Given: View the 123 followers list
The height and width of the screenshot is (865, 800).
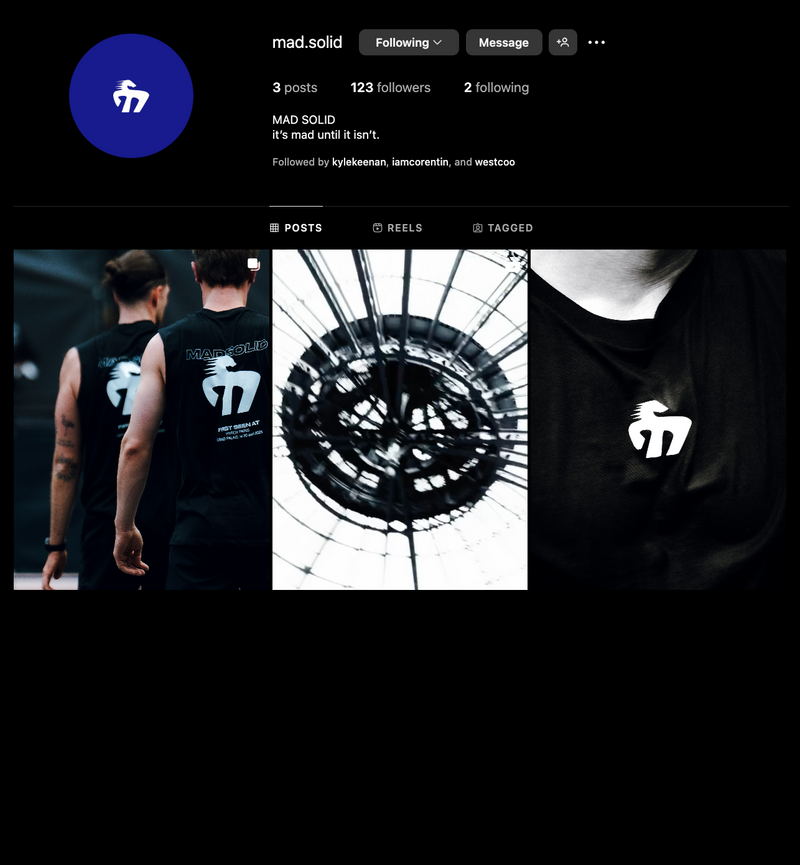Looking at the screenshot, I should (x=390, y=88).
